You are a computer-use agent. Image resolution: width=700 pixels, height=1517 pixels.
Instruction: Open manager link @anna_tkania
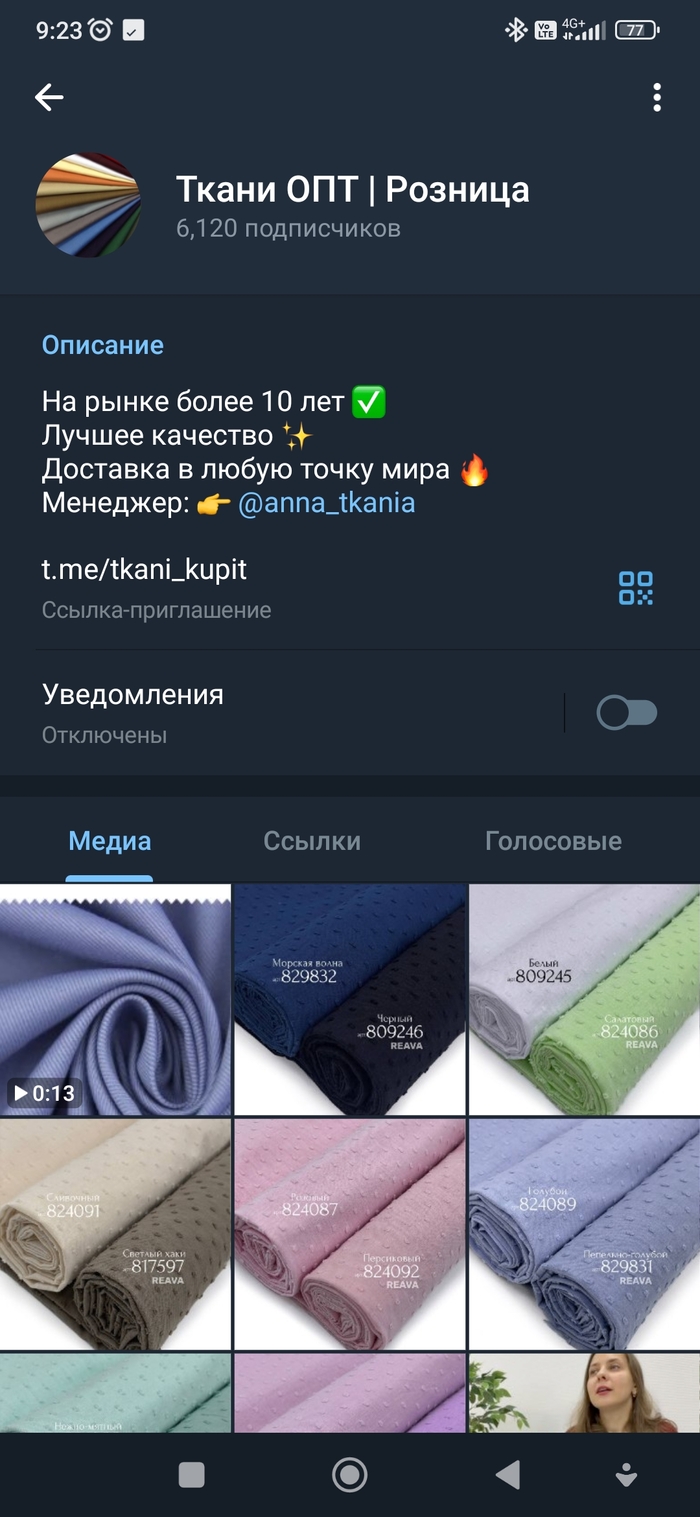(x=326, y=503)
